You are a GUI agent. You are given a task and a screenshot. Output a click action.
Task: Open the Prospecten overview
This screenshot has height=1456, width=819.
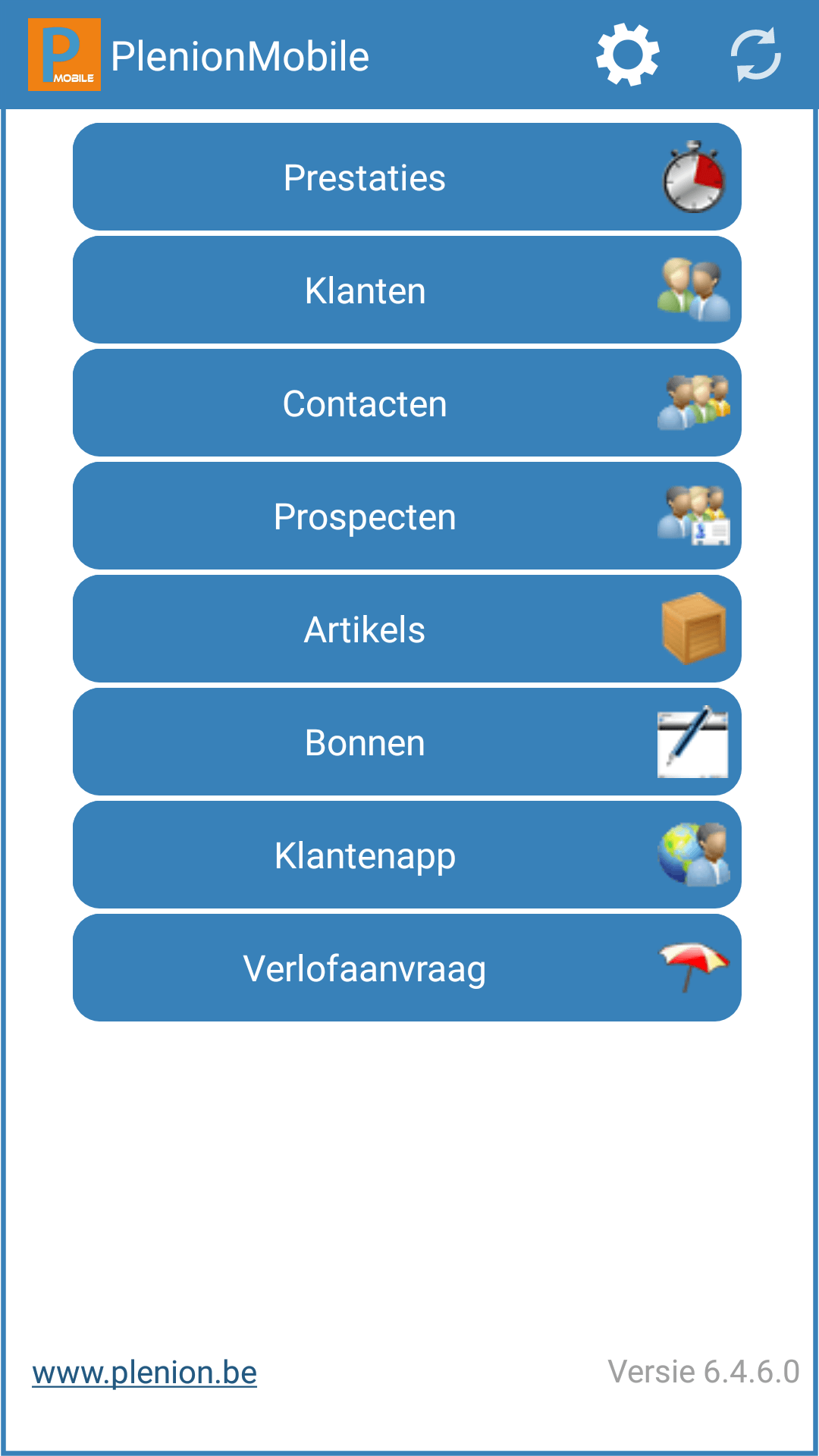pos(364,516)
